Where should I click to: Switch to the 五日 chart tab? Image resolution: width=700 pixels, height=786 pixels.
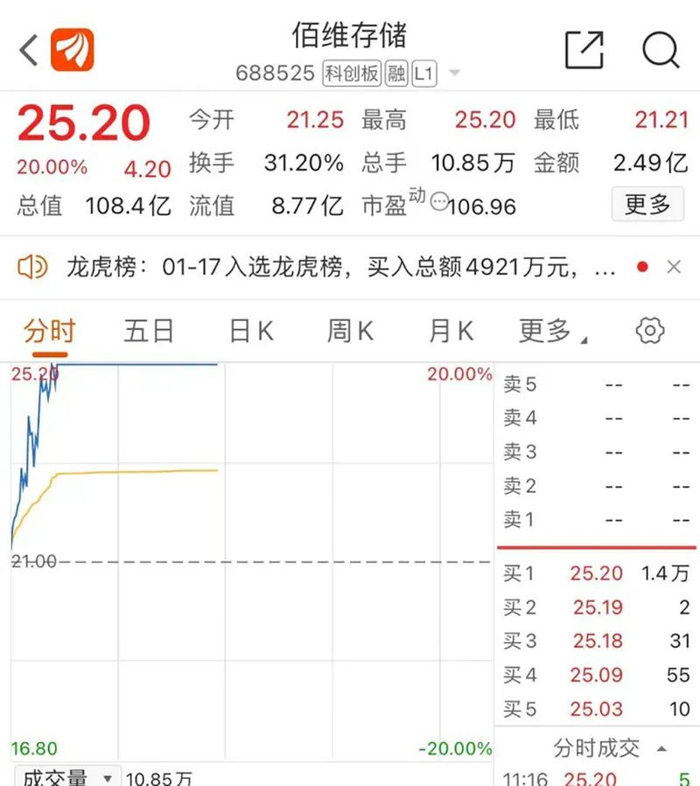(x=149, y=331)
